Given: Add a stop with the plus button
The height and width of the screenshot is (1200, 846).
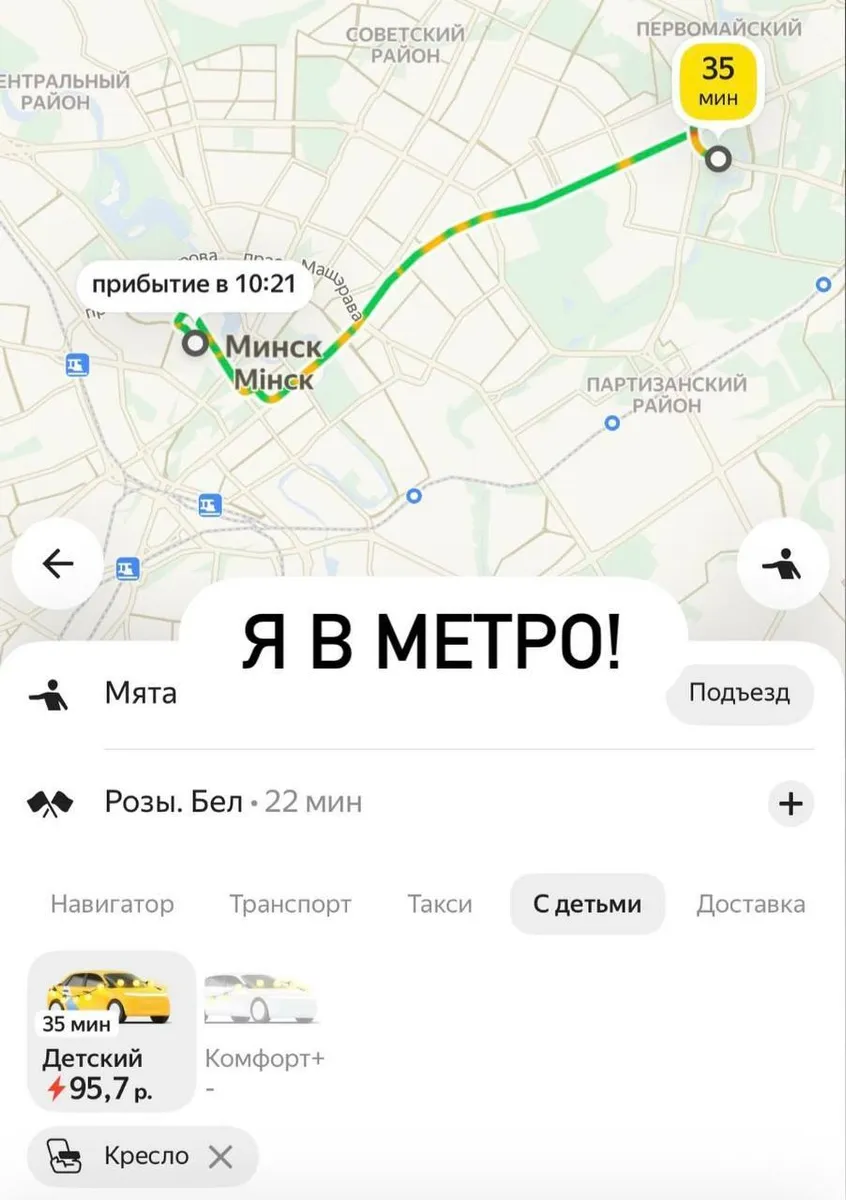Looking at the screenshot, I should [790, 803].
